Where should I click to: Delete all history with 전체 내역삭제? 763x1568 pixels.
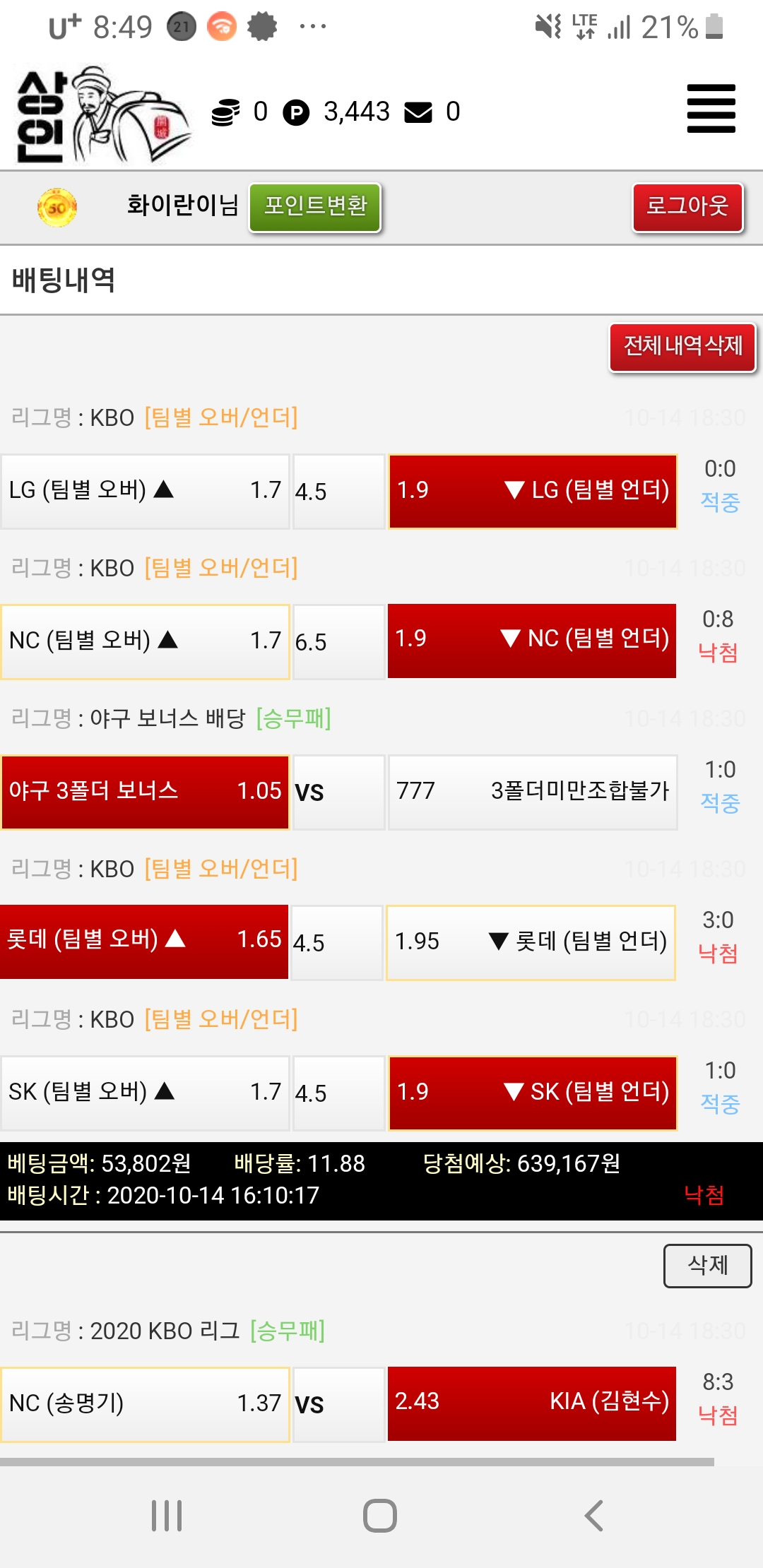[682, 347]
